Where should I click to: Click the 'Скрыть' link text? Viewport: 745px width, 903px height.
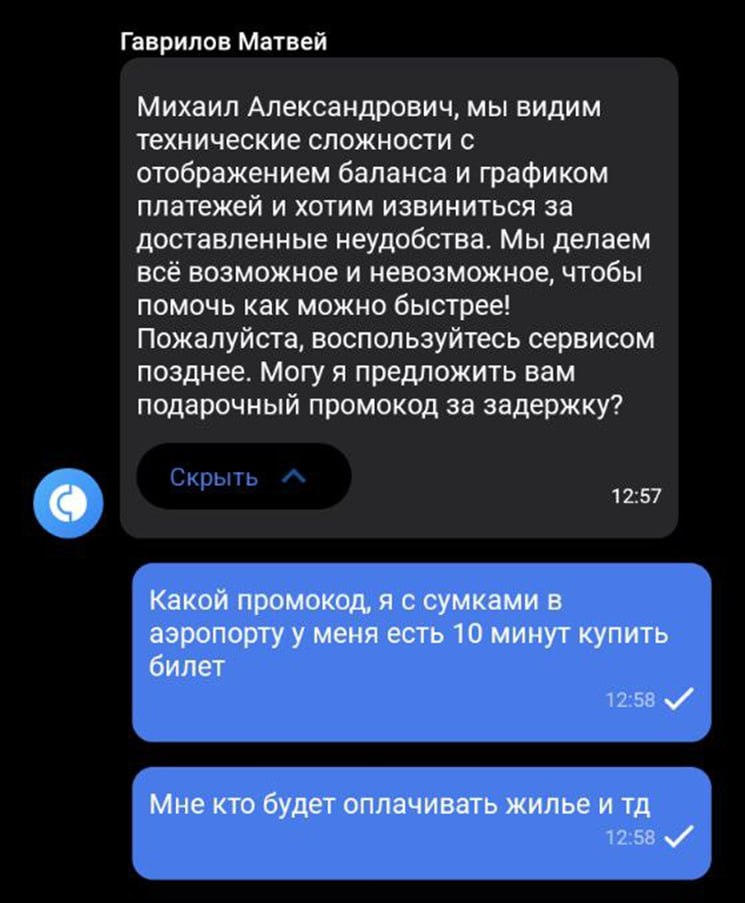click(x=213, y=477)
